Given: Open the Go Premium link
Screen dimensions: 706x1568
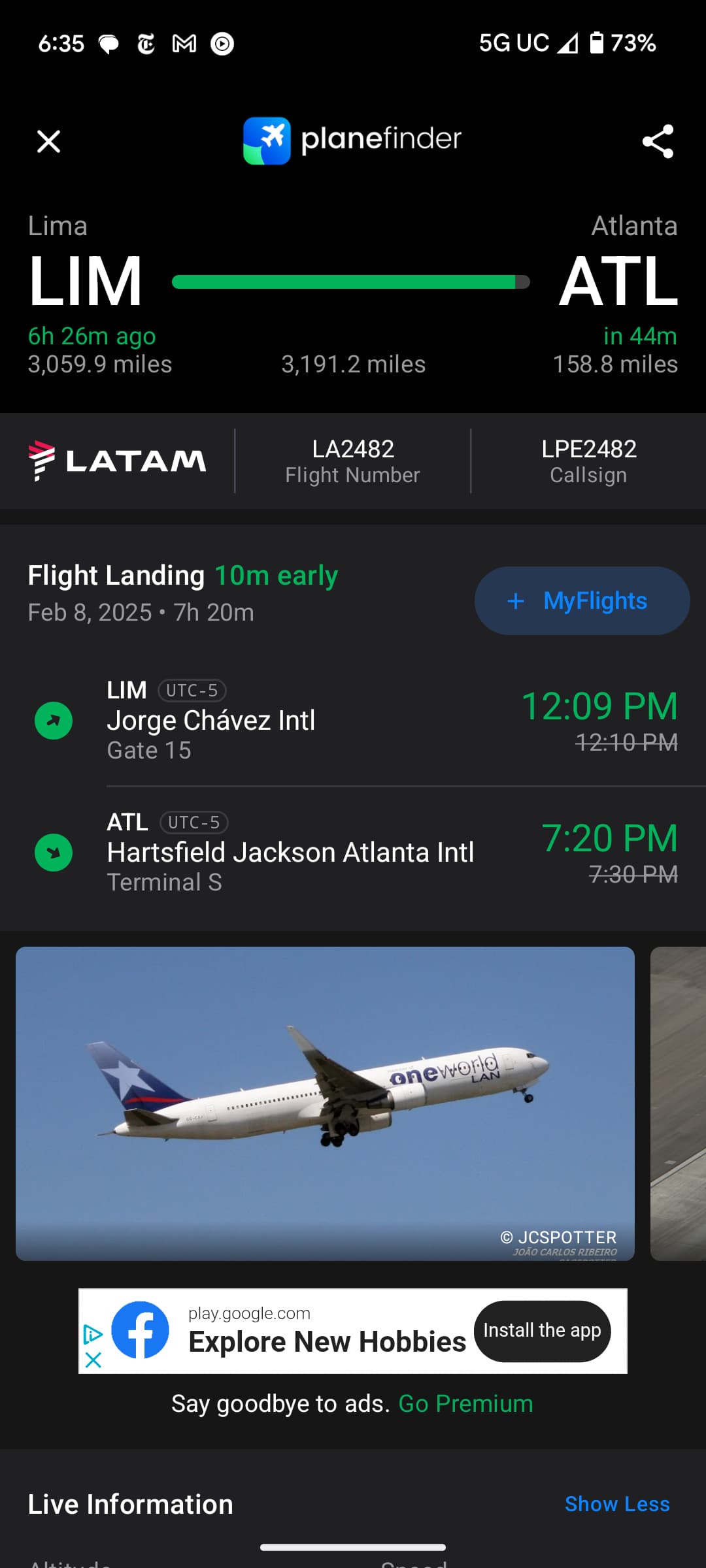Looking at the screenshot, I should [465, 1403].
